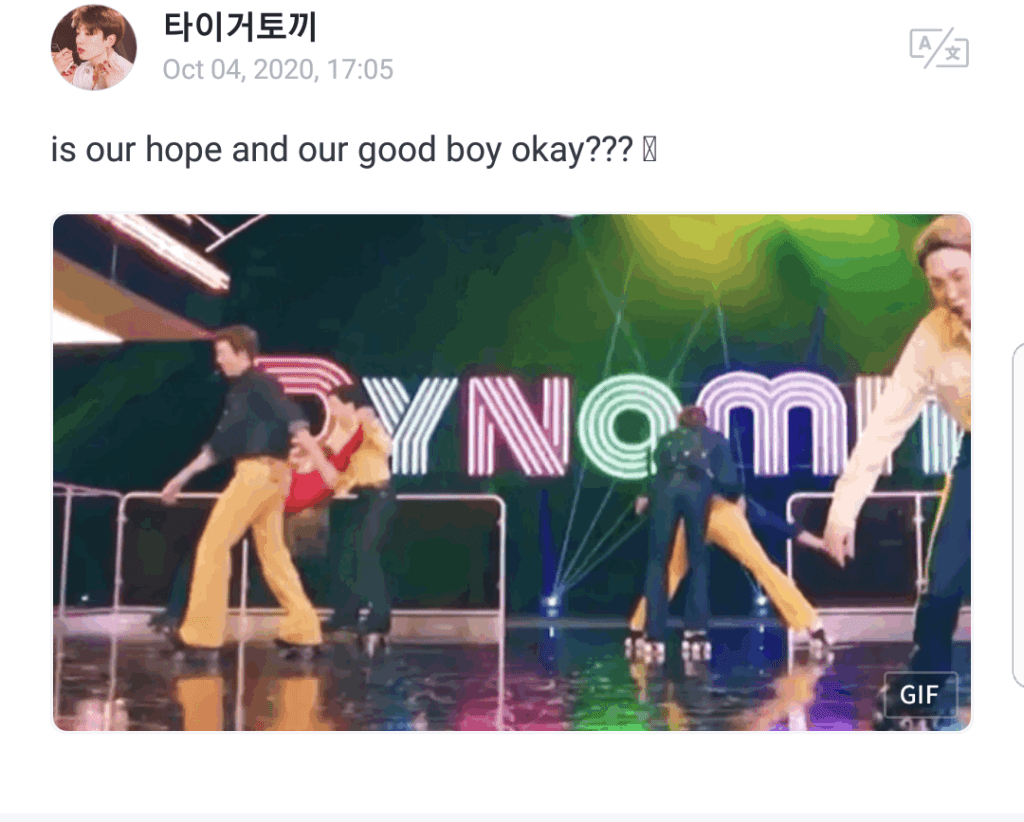Screen dimensions: 1024x822
Task: Open the Dynamite GIF
Action: click(x=511, y=472)
